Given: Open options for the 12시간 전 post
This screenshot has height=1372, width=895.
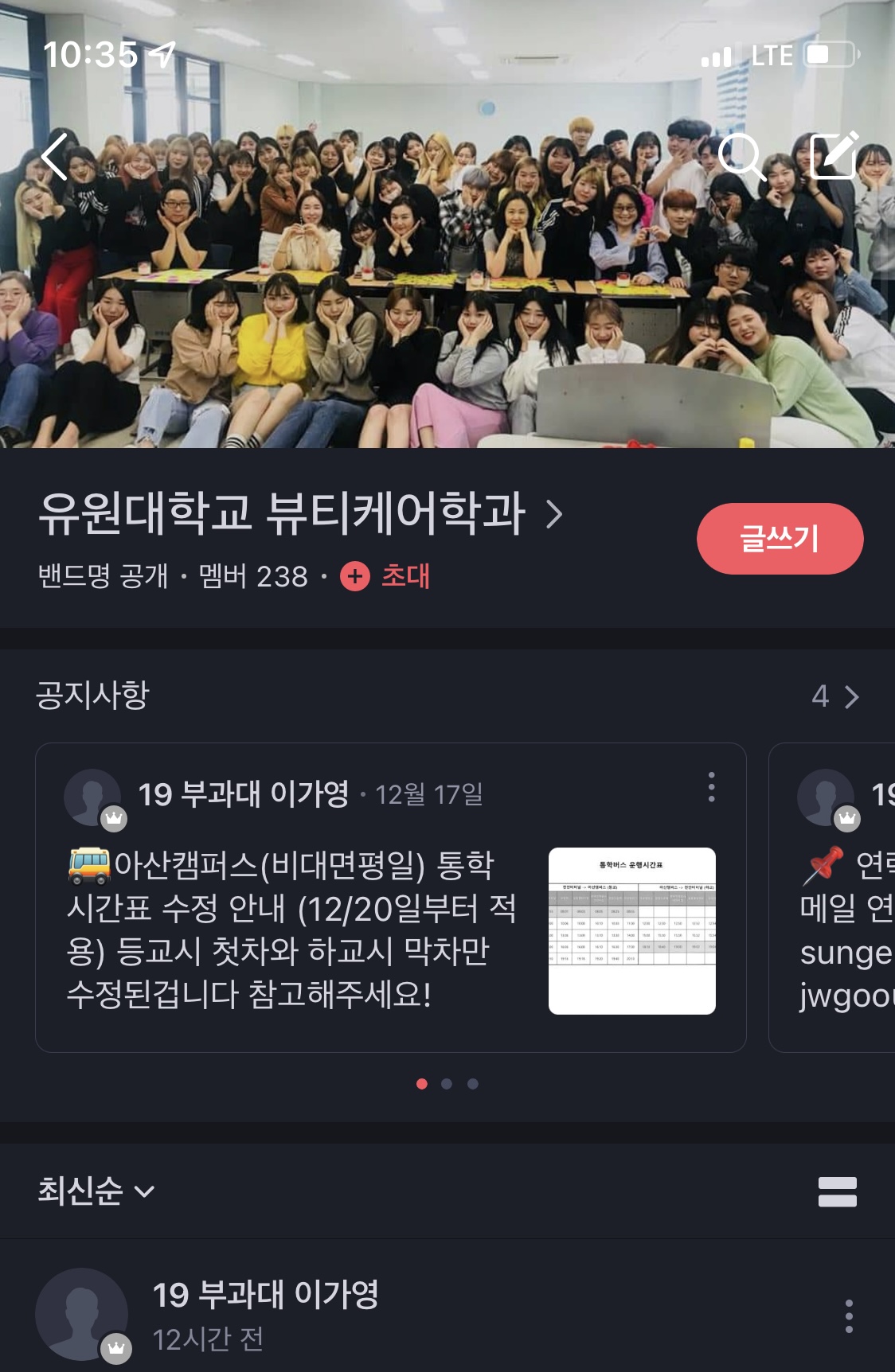Looking at the screenshot, I should tap(849, 1316).
